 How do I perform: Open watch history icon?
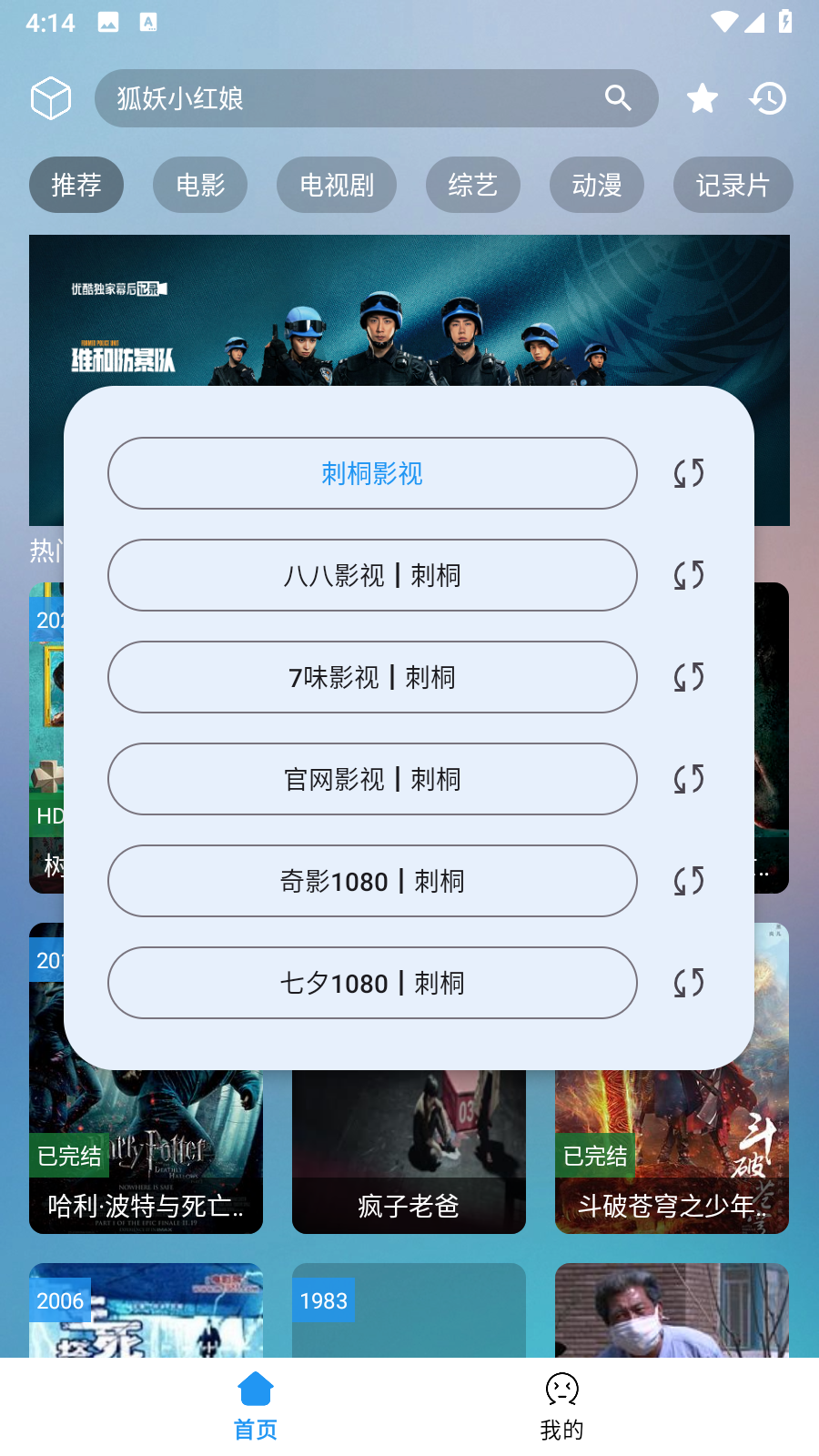(768, 98)
